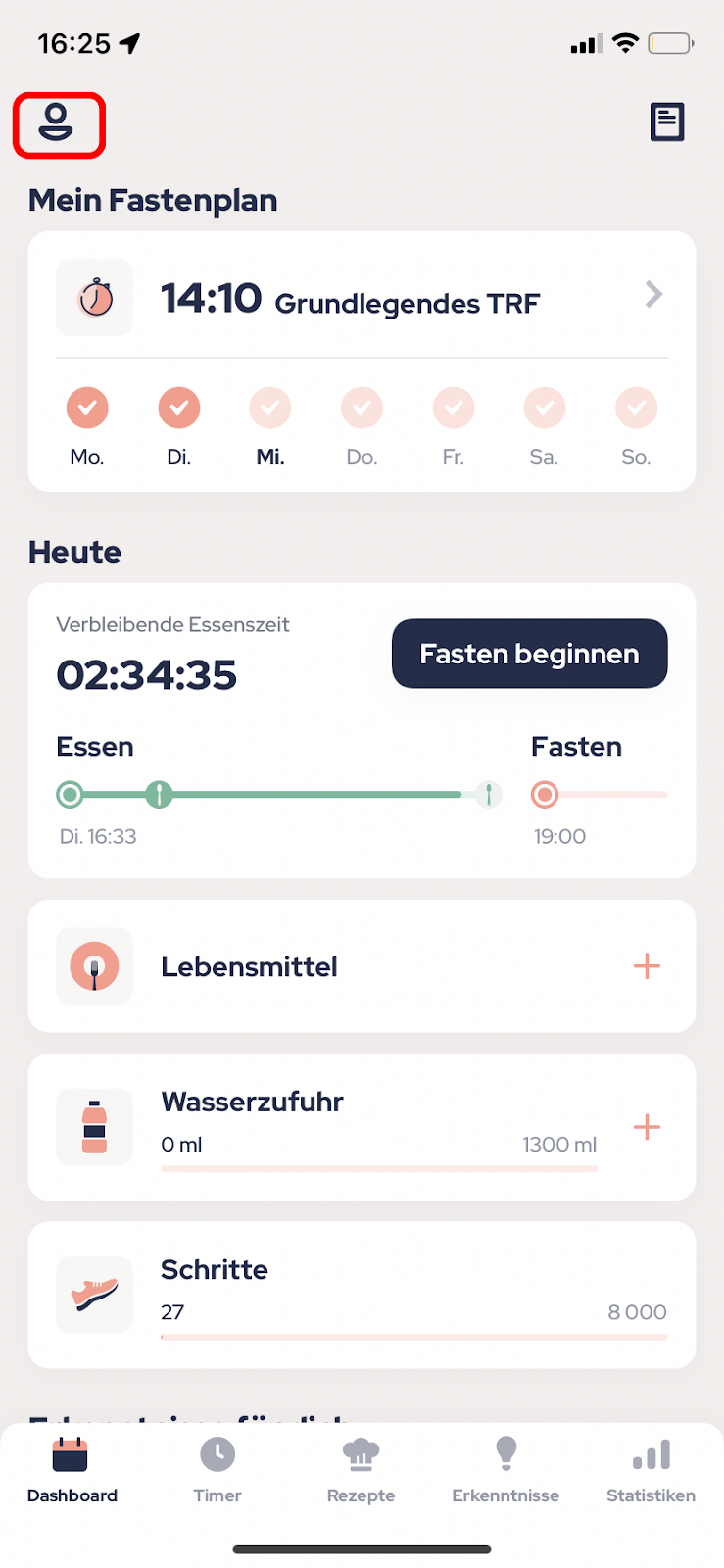
Task: Add a Lebensmittel entry with plus
Action: [x=647, y=966]
